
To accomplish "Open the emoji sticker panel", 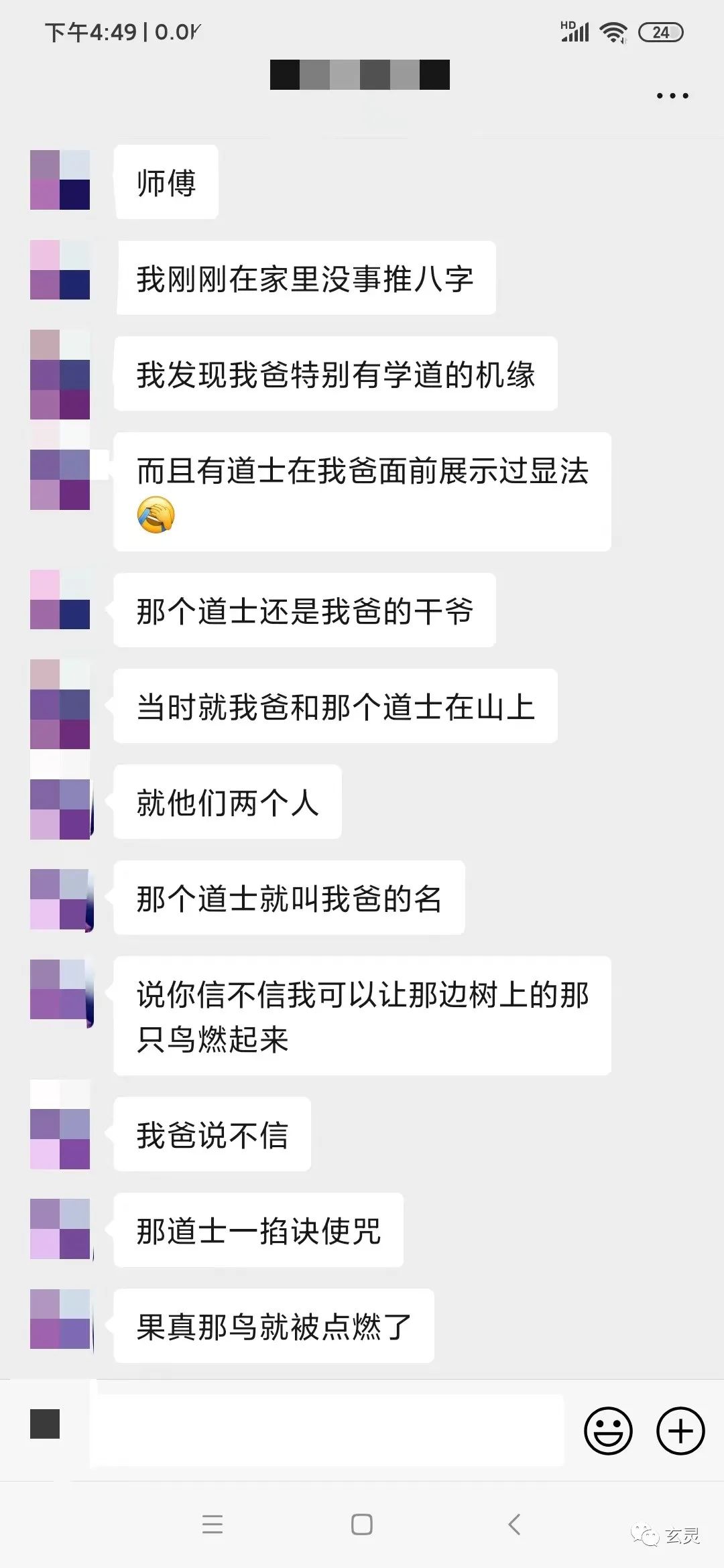I will pyautogui.click(x=608, y=1431).
